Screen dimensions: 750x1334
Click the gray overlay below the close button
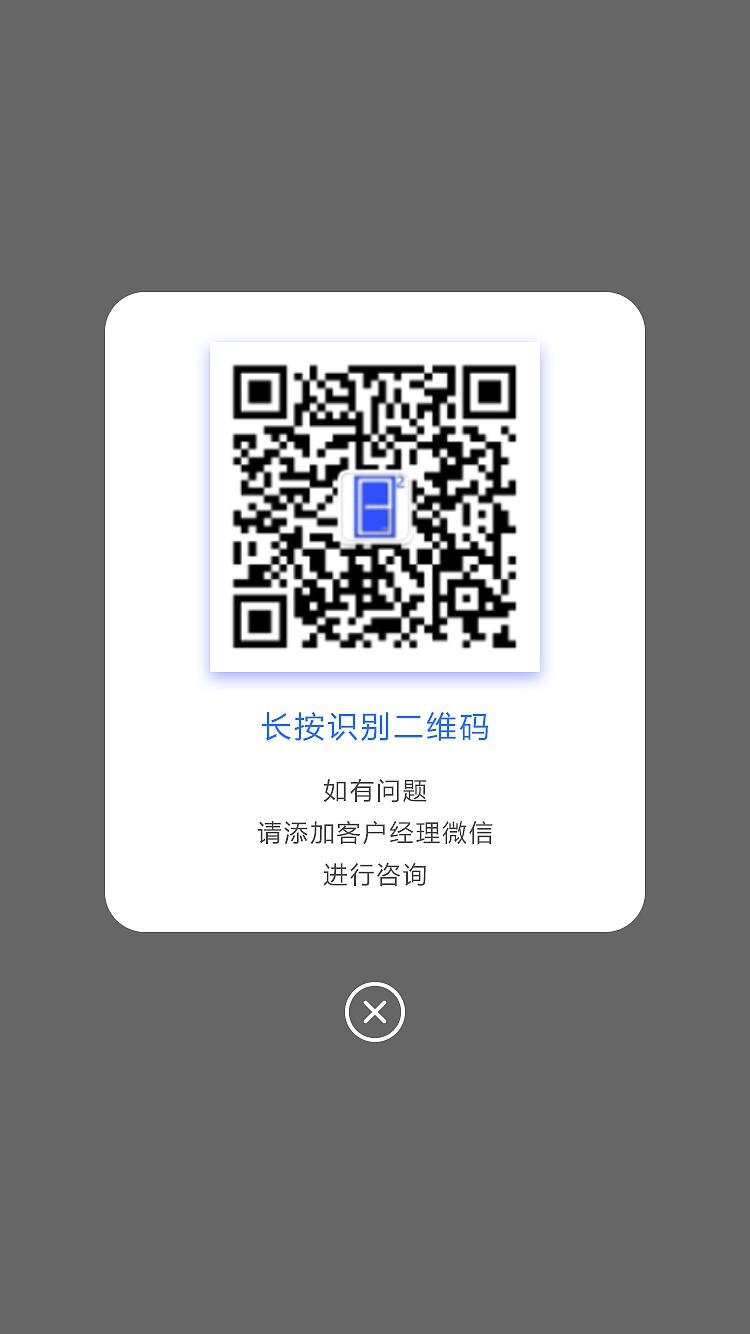374,1180
